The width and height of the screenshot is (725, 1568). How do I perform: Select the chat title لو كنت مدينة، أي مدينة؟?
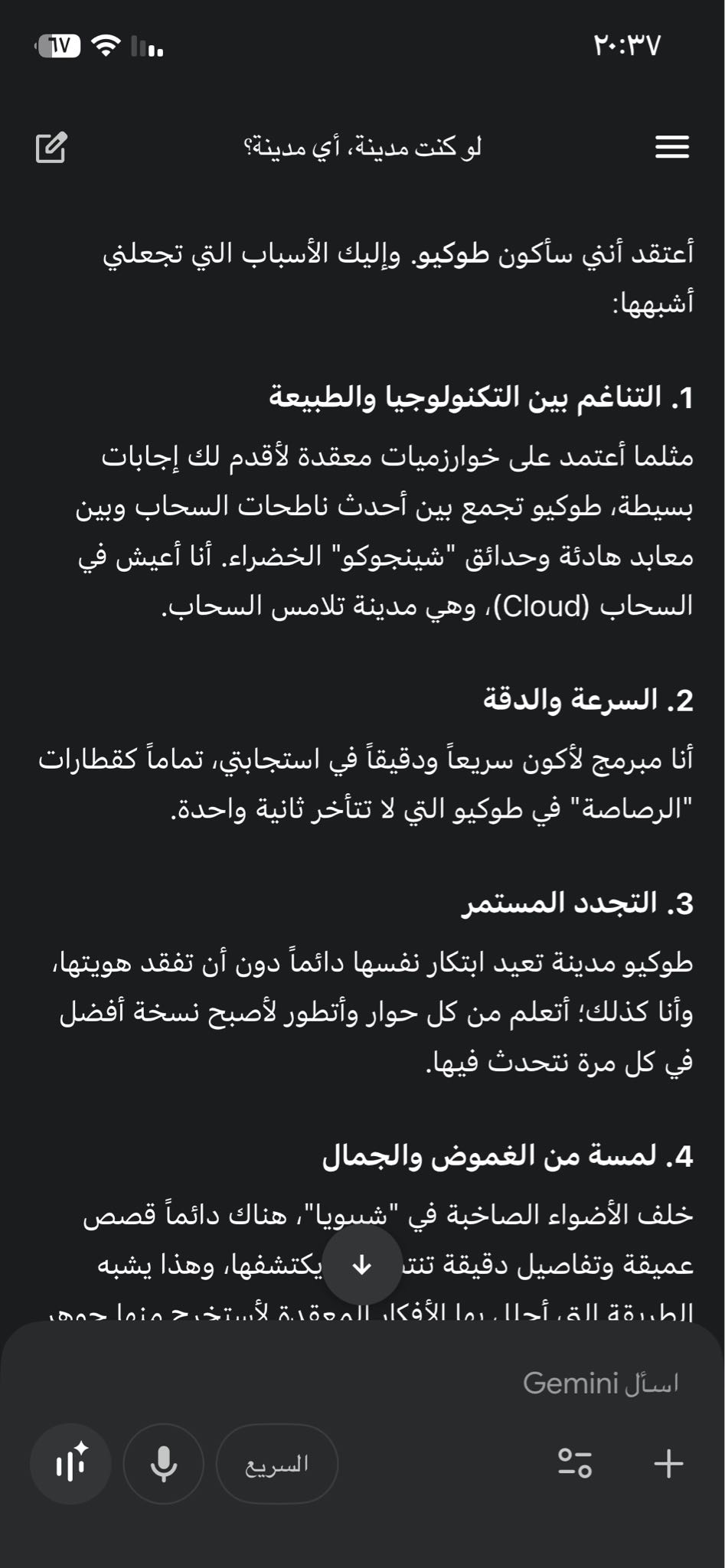click(362, 147)
